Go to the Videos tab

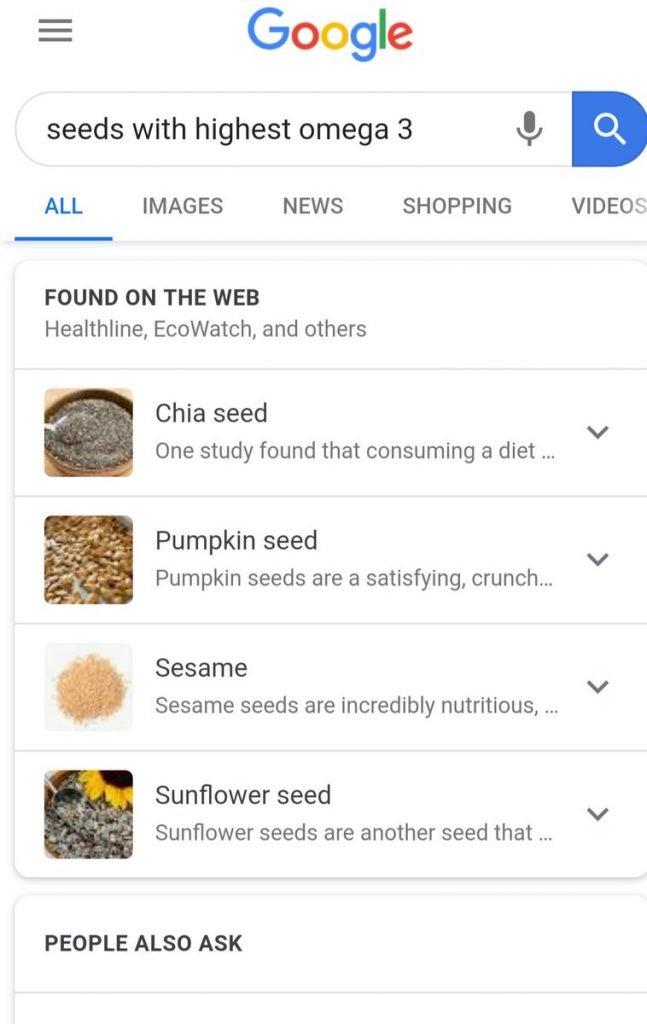pyautogui.click(x=607, y=206)
